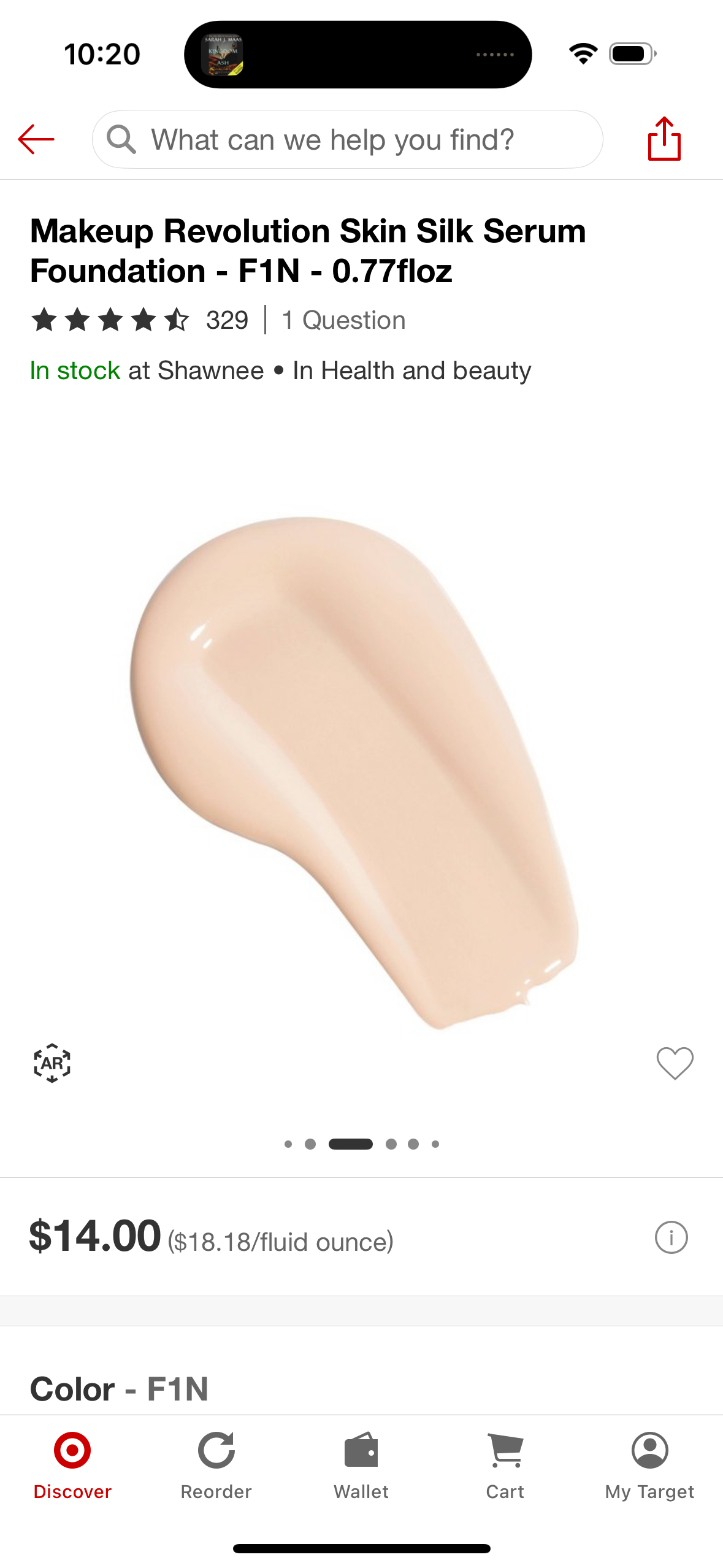
Task: Switch to the Reorder tab
Action: click(x=216, y=1466)
